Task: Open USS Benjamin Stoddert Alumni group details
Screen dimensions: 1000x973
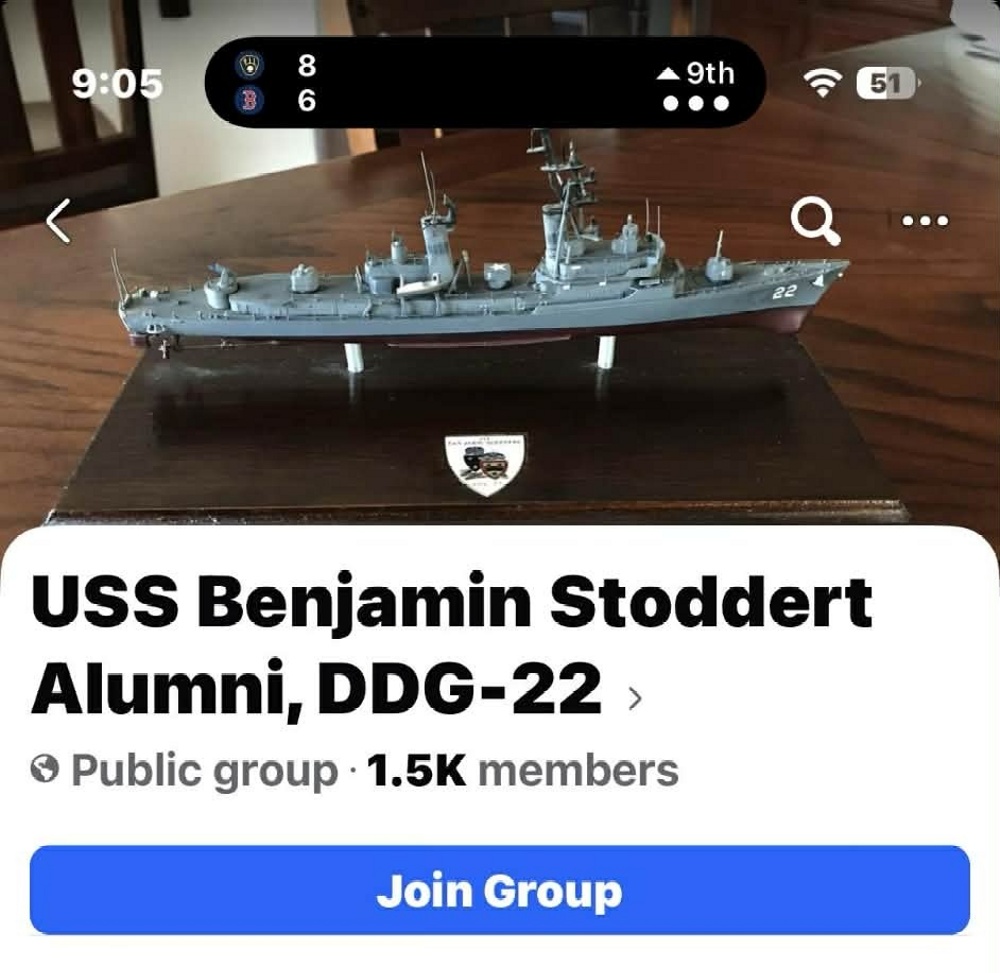Action: coord(450,644)
